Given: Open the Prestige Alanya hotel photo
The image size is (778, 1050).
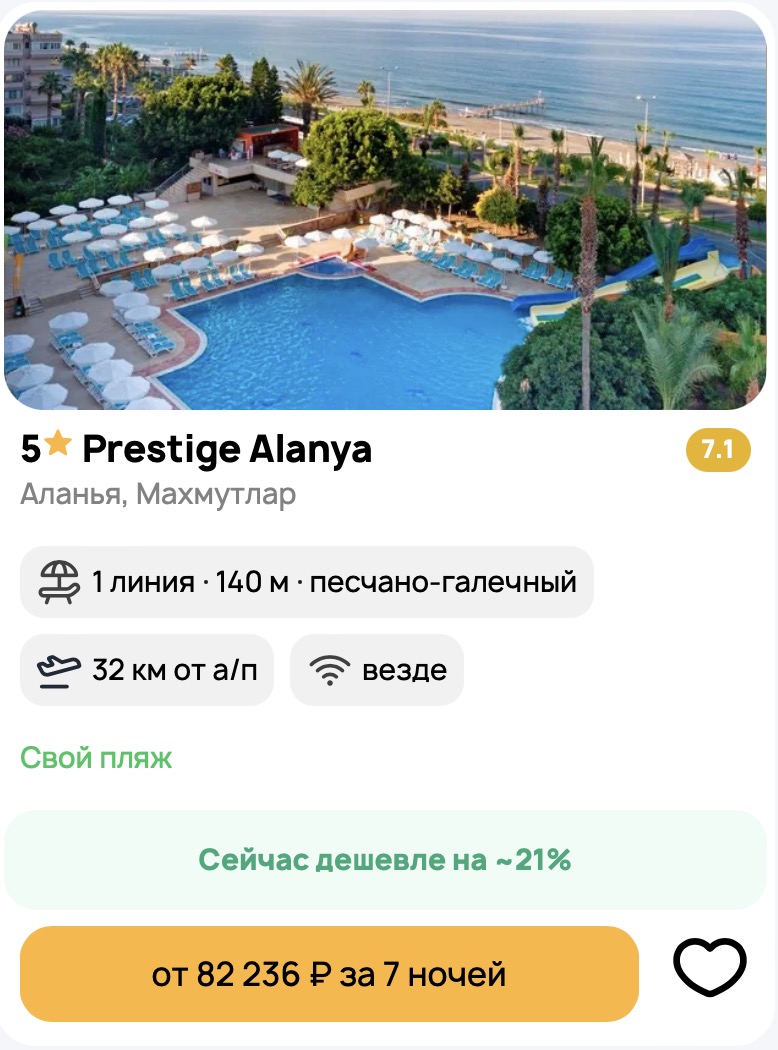Looking at the screenshot, I should [385, 210].
